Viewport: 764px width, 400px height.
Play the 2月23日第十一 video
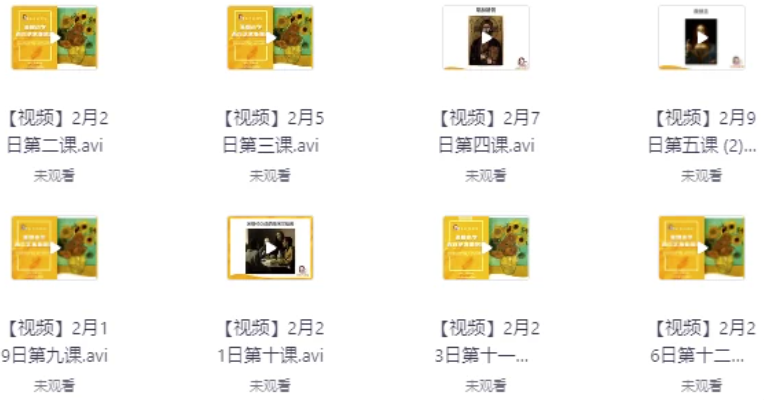tap(486, 248)
